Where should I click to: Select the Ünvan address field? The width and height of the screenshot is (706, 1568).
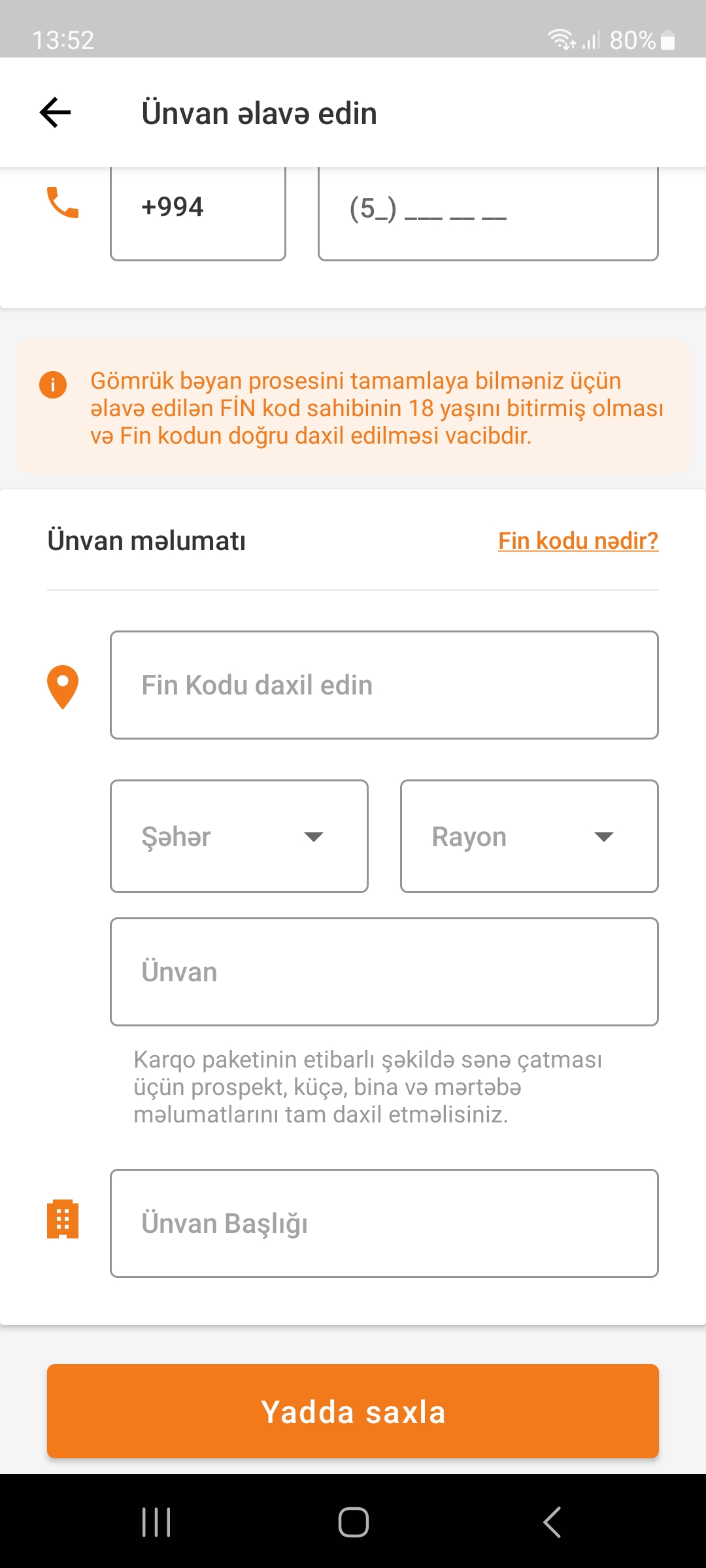pos(384,972)
